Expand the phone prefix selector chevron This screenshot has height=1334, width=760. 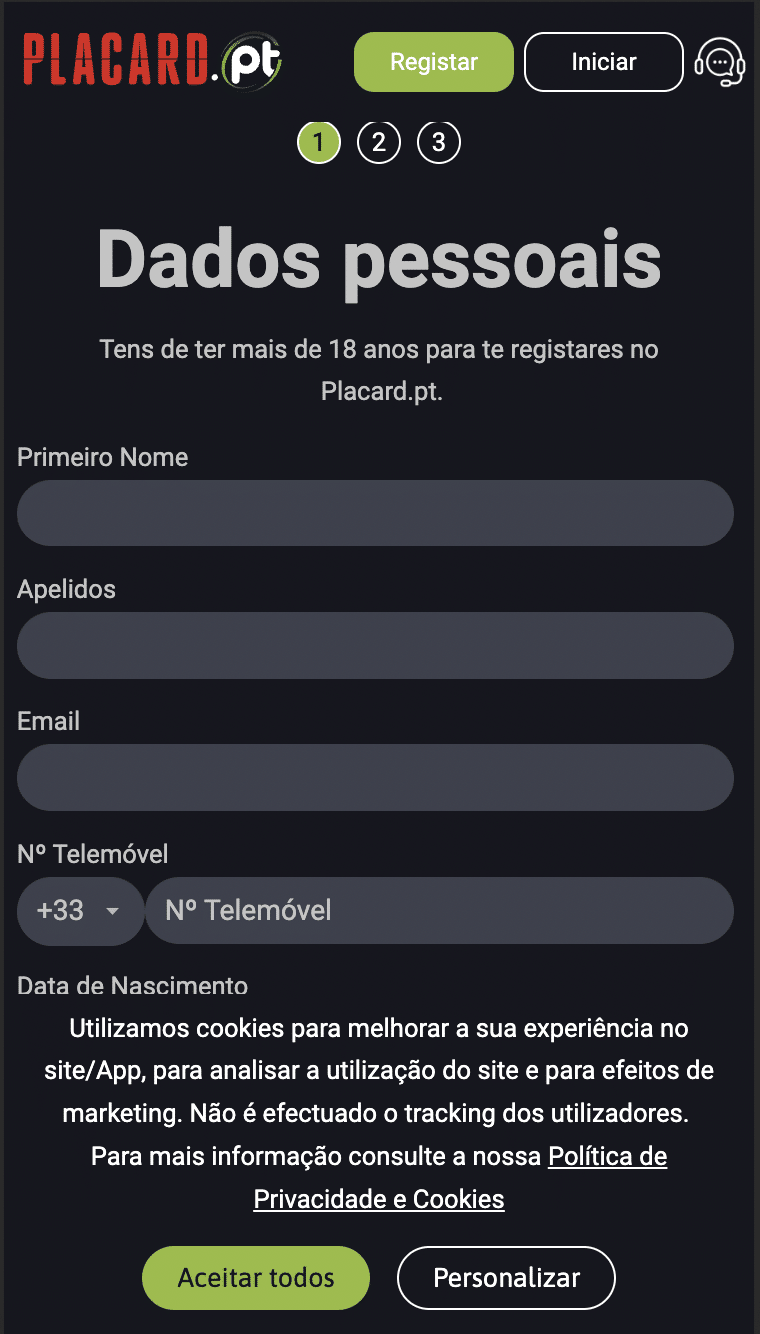tap(112, 911)
